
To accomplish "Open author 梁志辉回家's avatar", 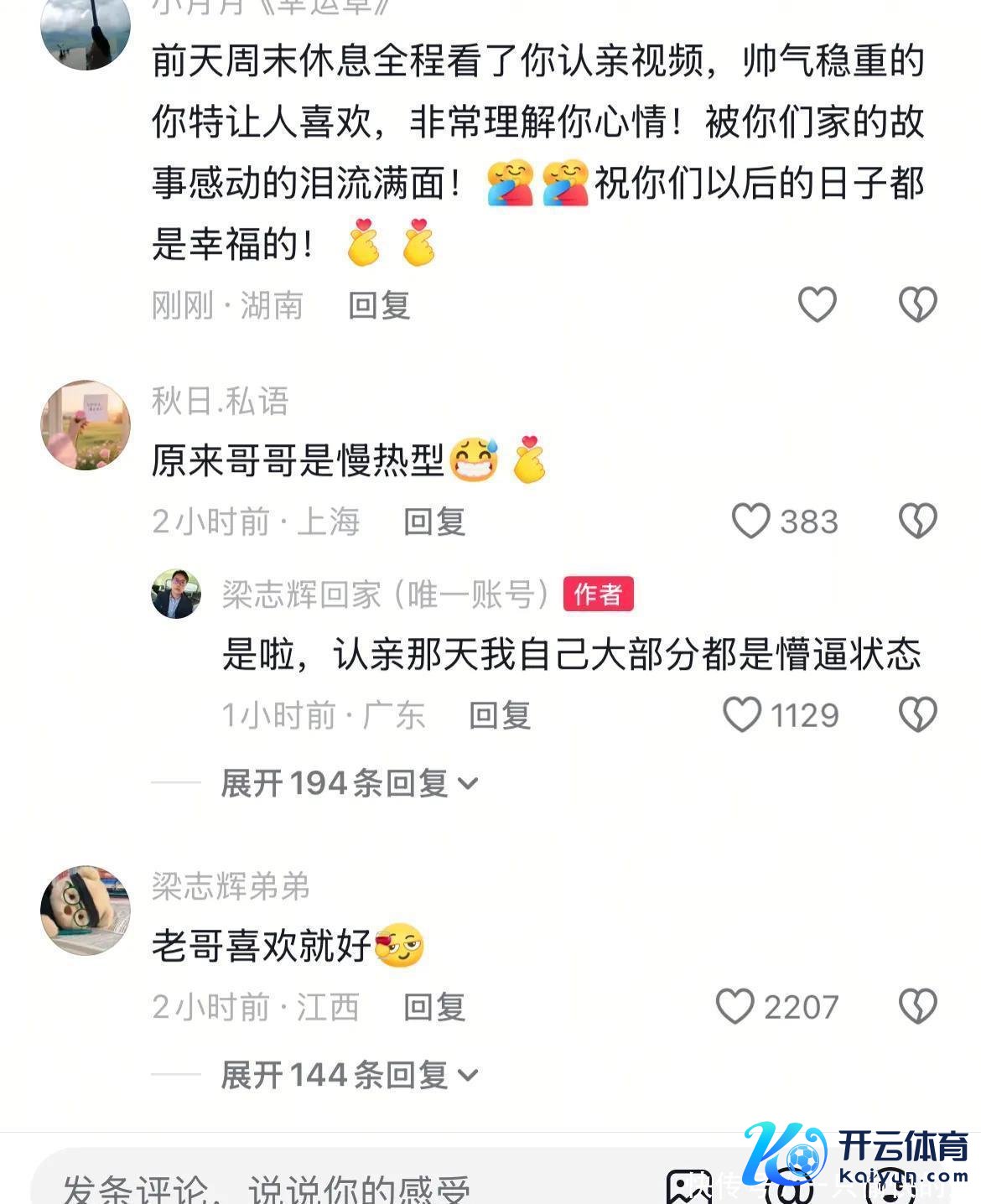I will pos(176,594).
